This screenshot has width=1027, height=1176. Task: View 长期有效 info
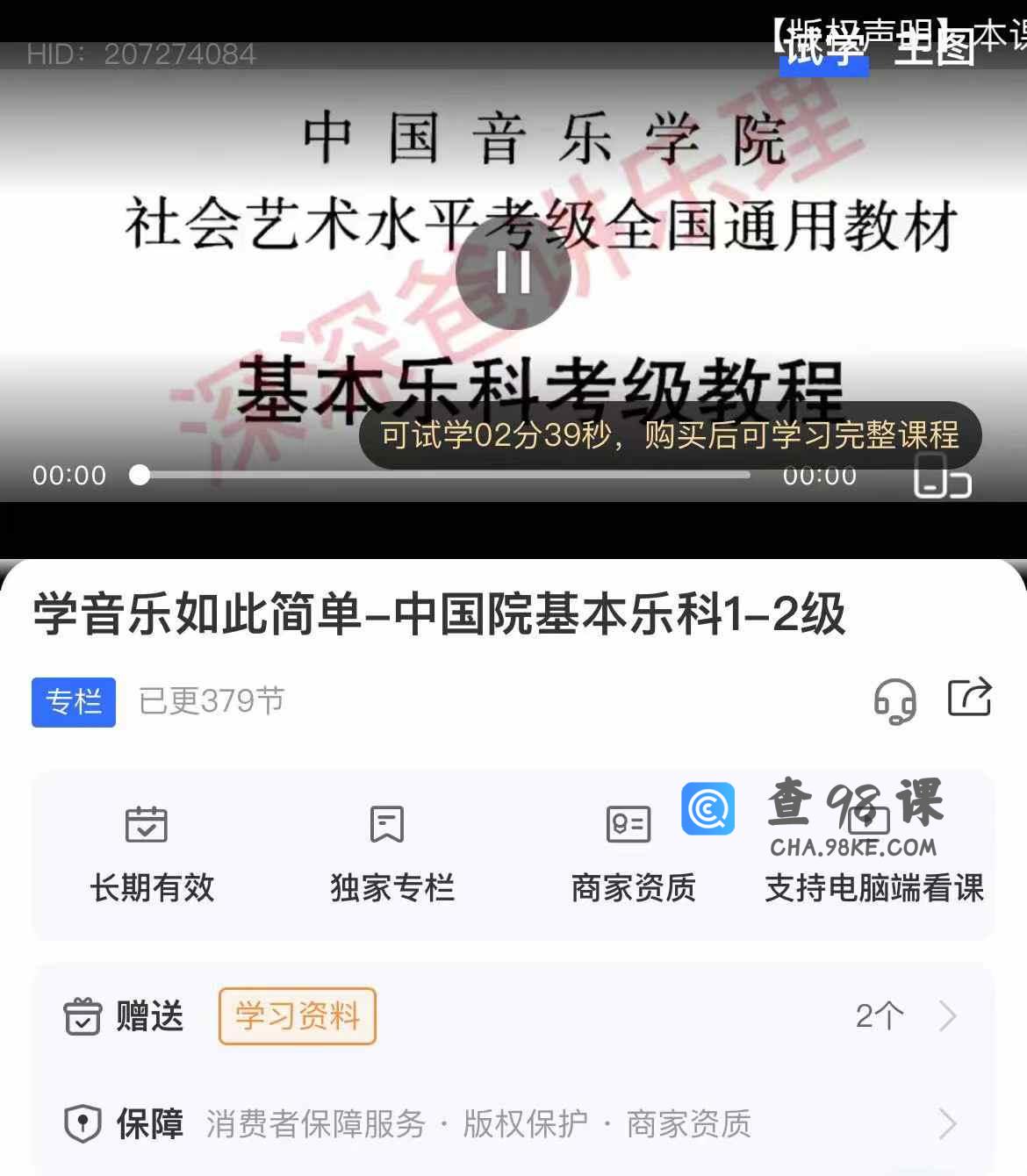point(151,854)
